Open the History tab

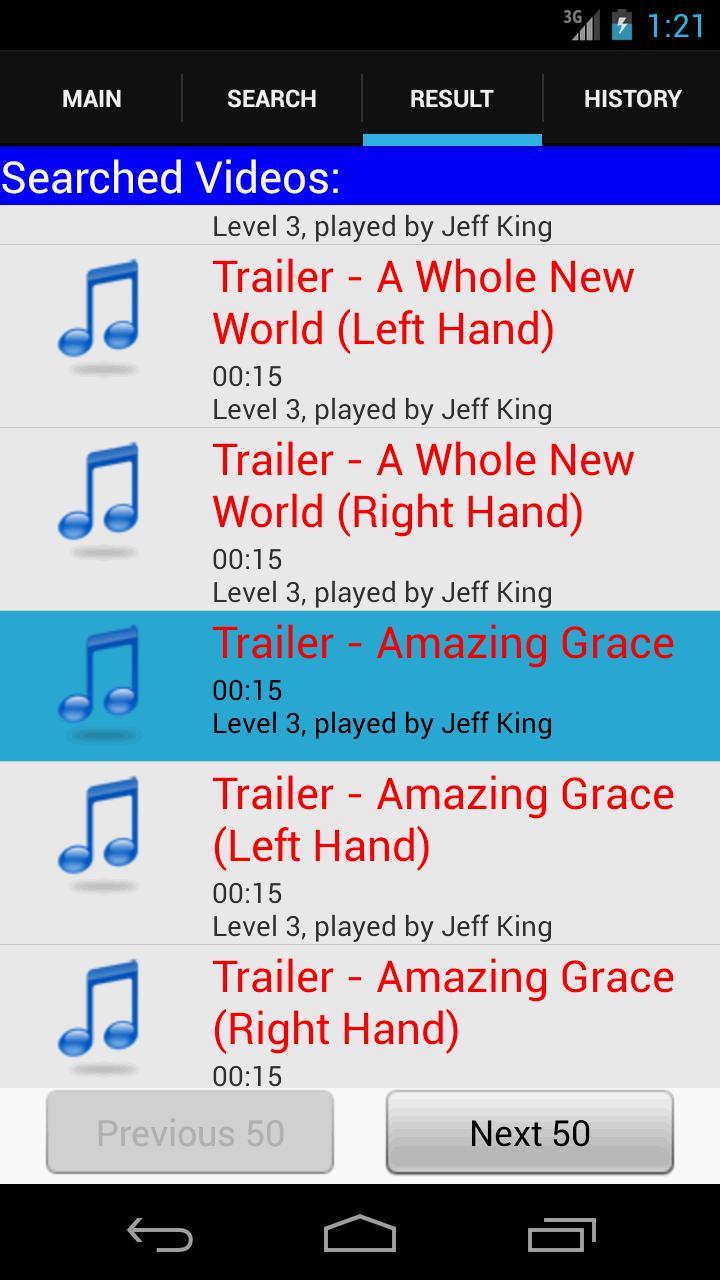(632, 99)
